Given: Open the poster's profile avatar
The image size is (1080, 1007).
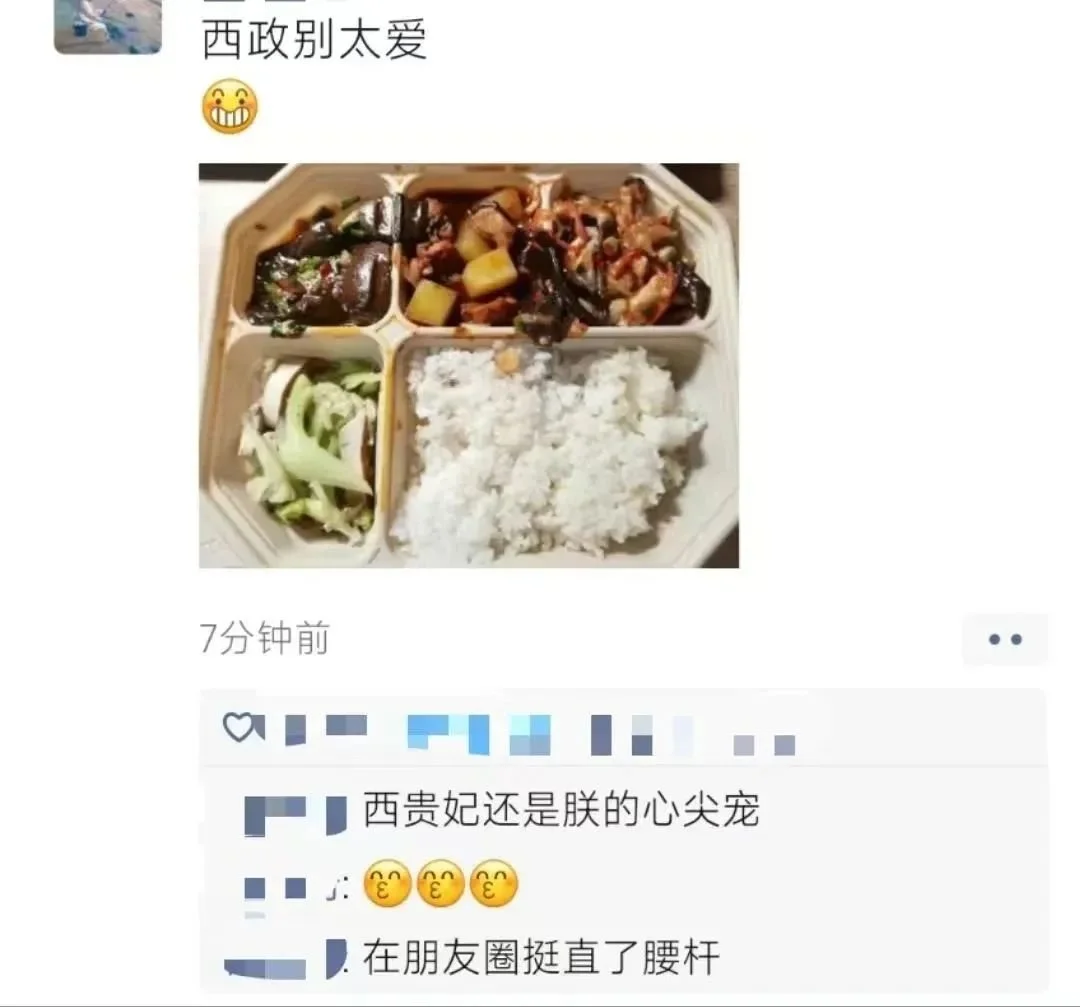Looking at the screenshot, I should pos(107,25).
